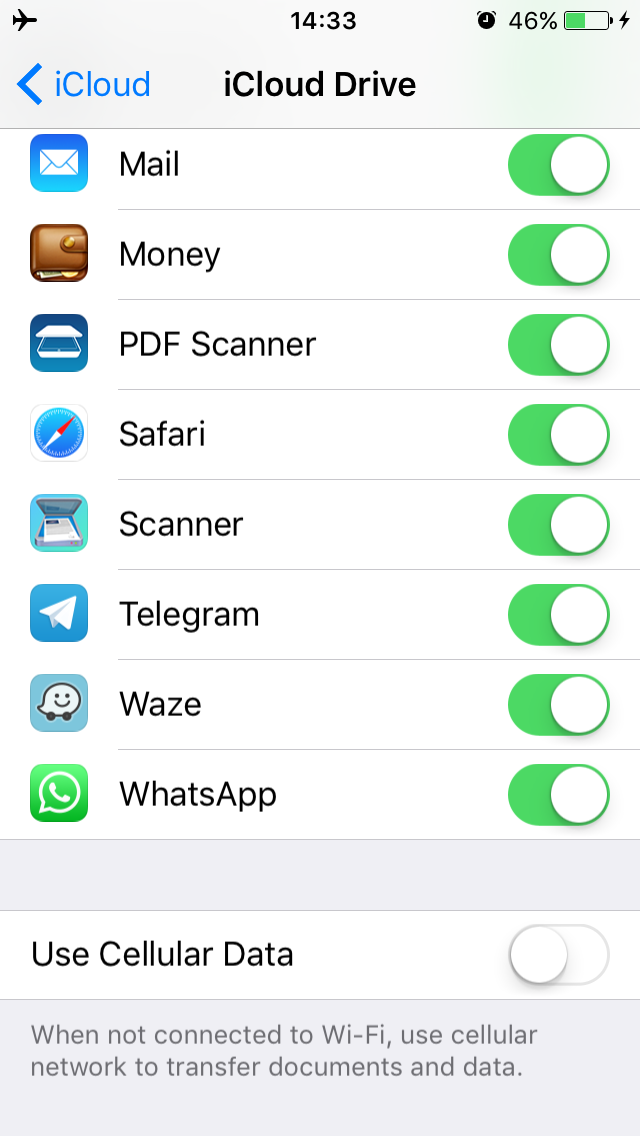The height and width of the screenshot is (1136, 640).
Task: Go back to iCloud settings
Action: [84, 84]
